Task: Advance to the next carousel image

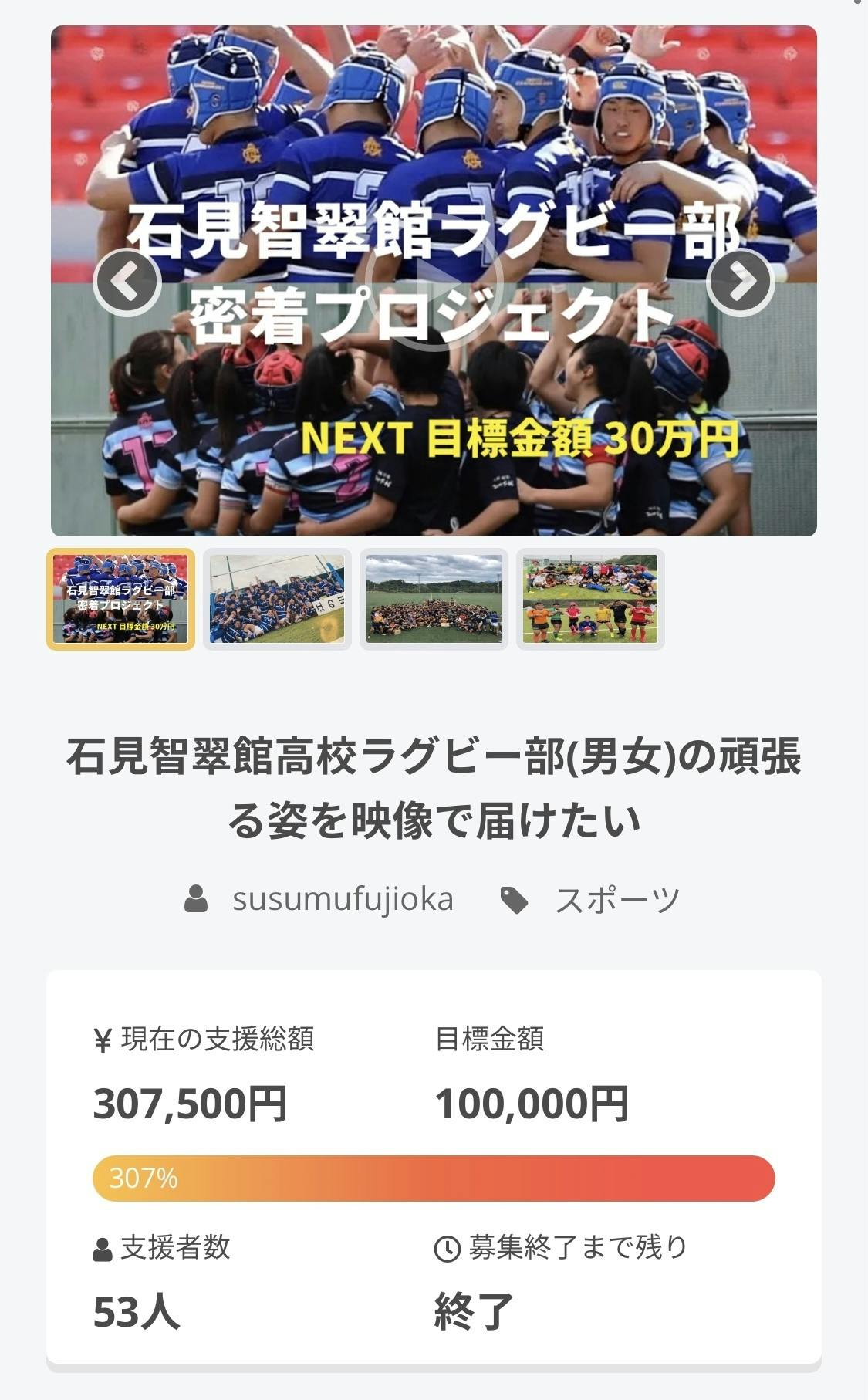Action: pos(741,282)
